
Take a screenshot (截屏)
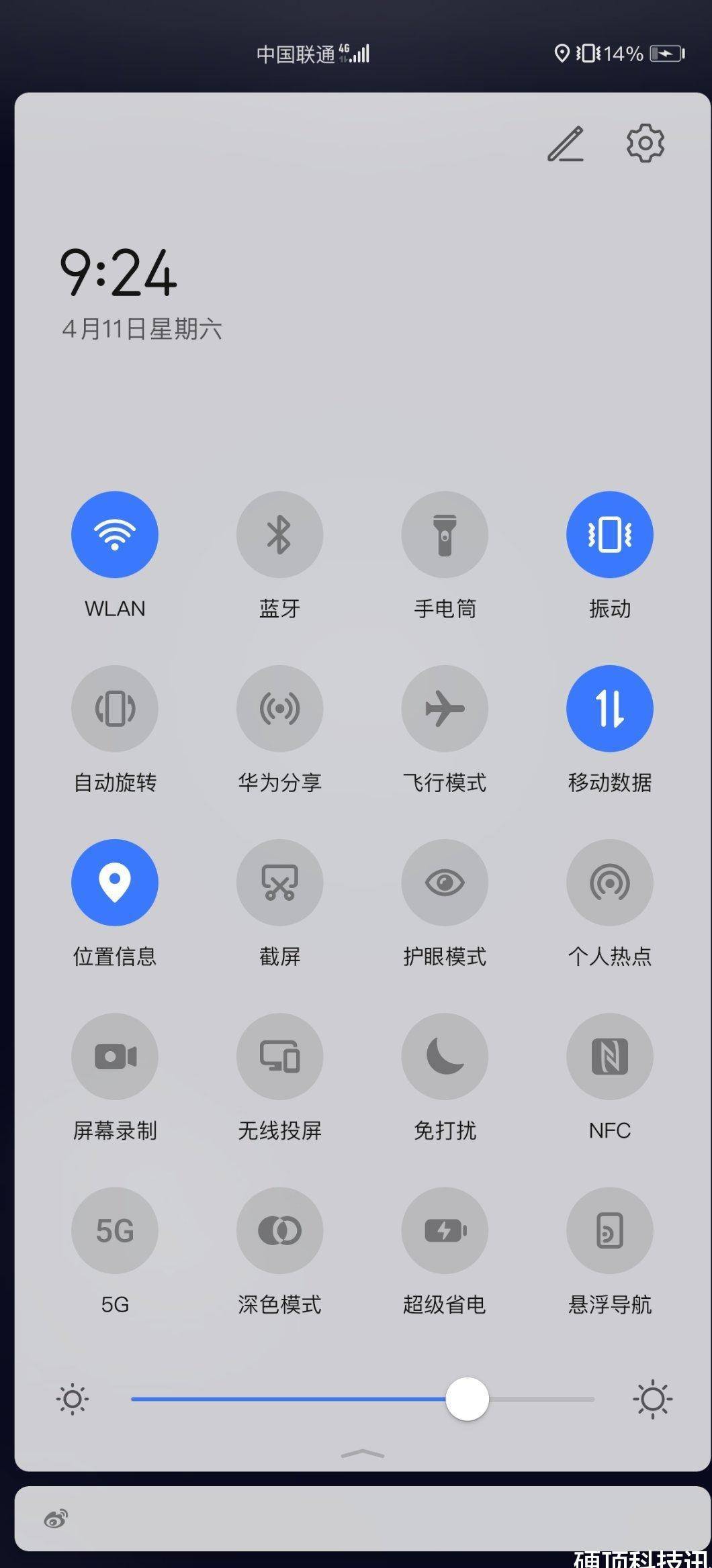click(279, 882)
